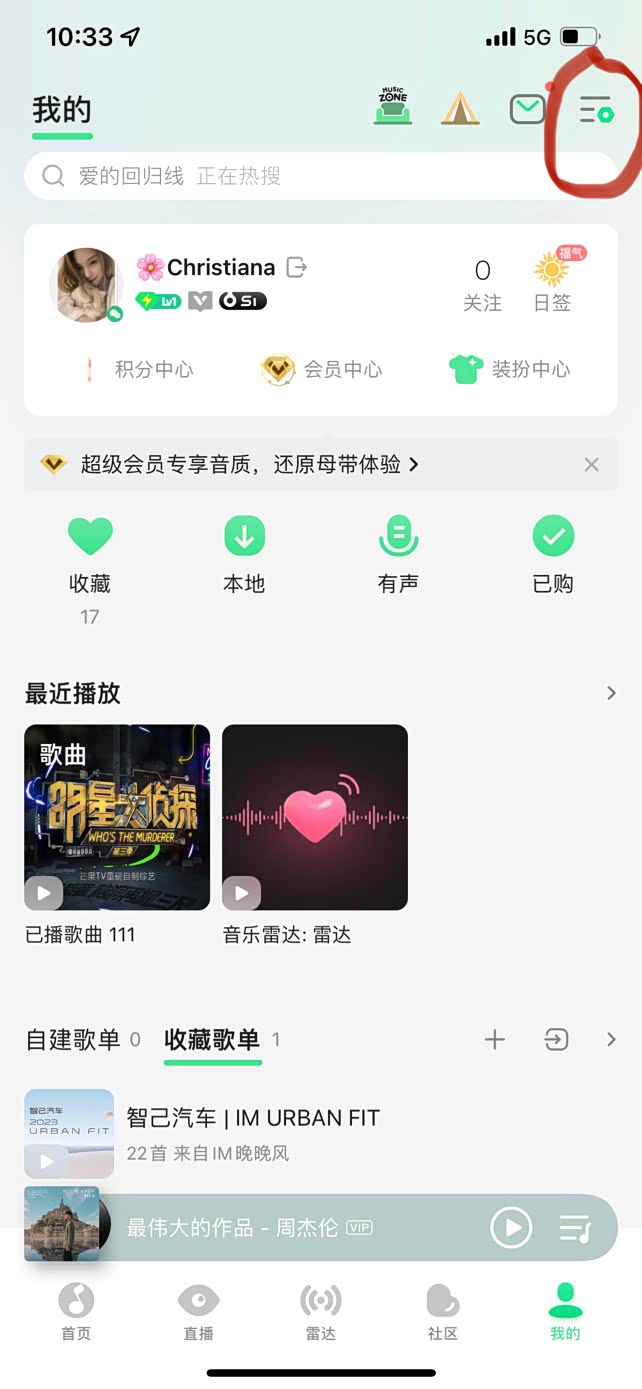Screen dimensions: 642x1389
Task: Open the 智己汽车 IM URBAN FIT playlist
Action: coord(253,1132)
